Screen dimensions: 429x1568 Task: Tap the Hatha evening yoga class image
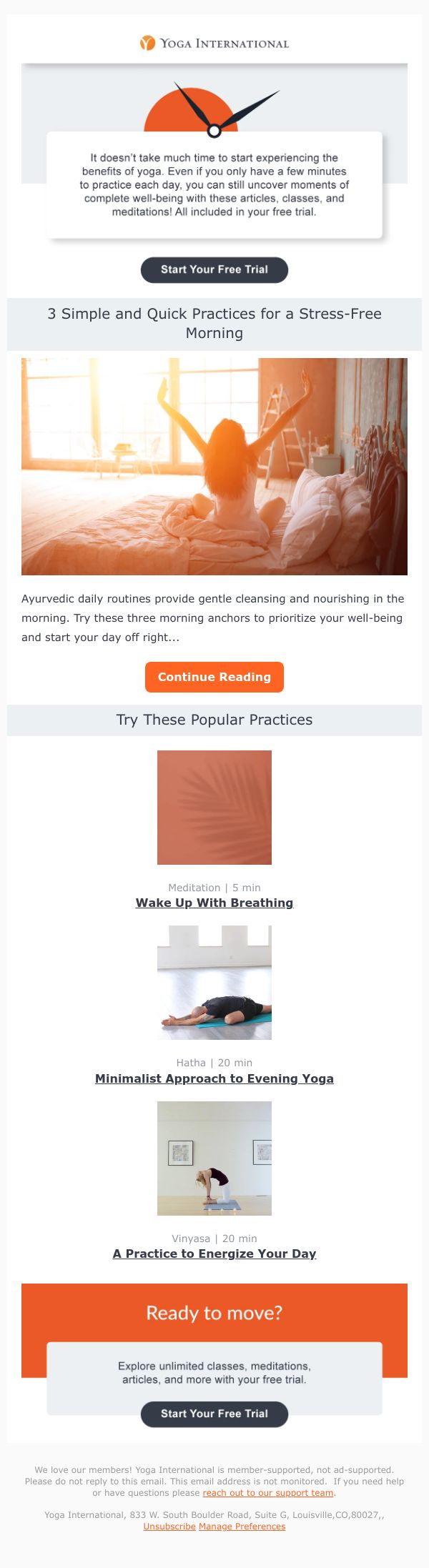point(214,983)
